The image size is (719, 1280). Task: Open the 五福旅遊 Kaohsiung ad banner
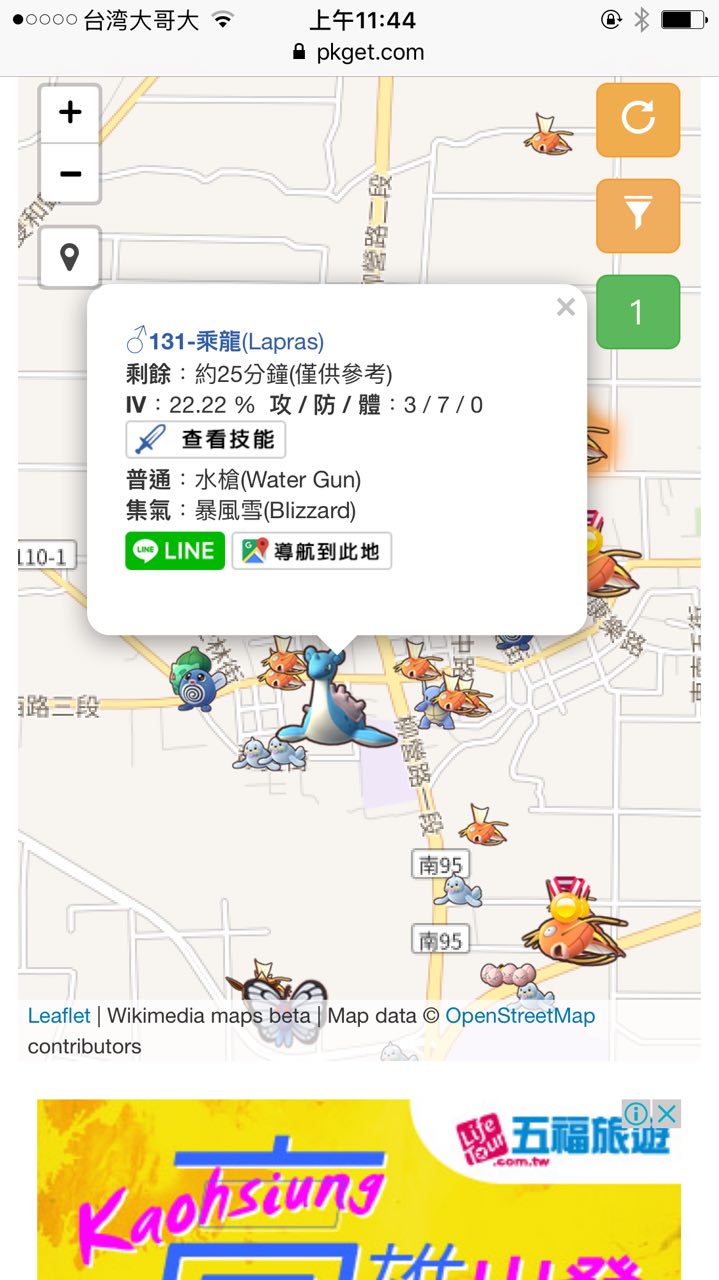pyautogui.click(x=358, y=1200)
